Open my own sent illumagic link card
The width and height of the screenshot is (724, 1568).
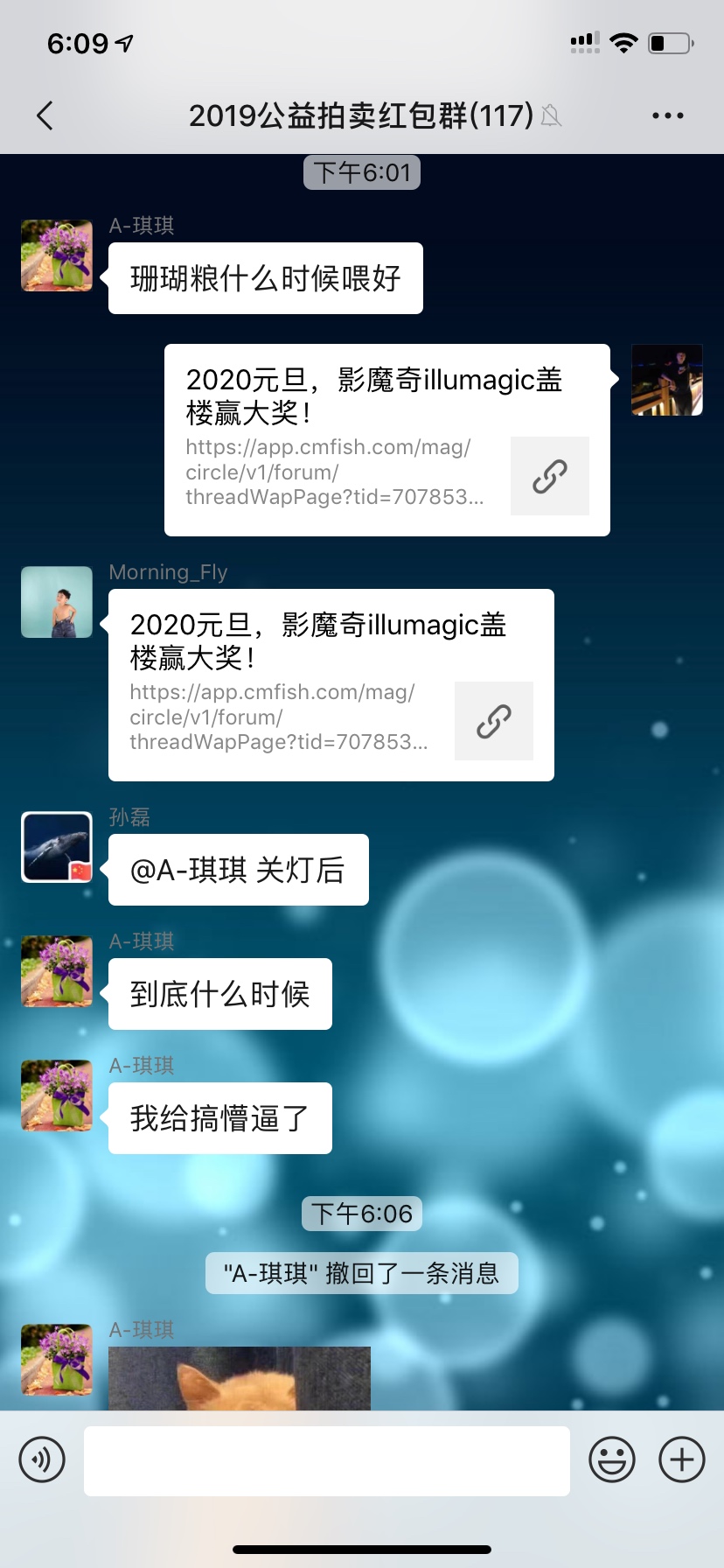(x=386, y=439)
